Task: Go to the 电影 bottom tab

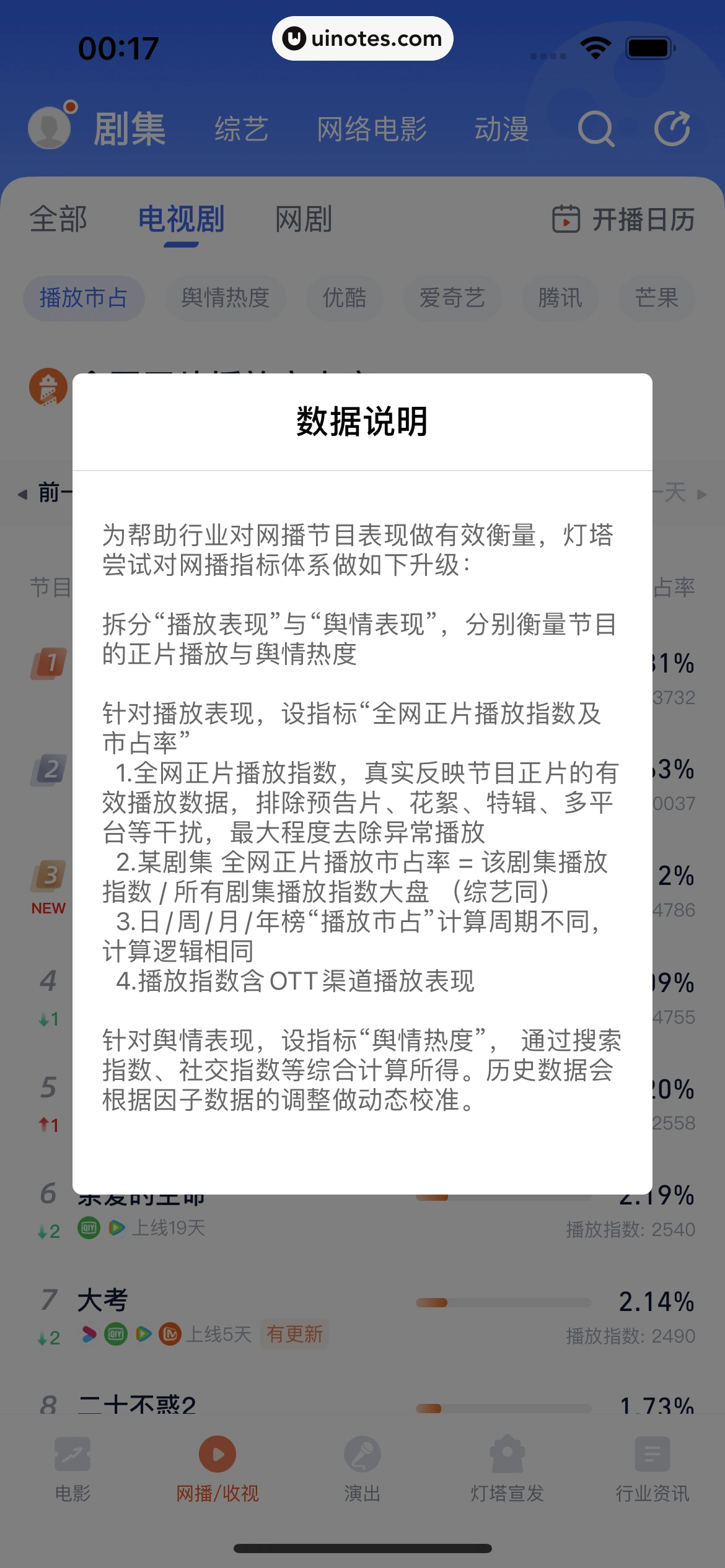Action: pyautogui.click(x=72, y=1469)
